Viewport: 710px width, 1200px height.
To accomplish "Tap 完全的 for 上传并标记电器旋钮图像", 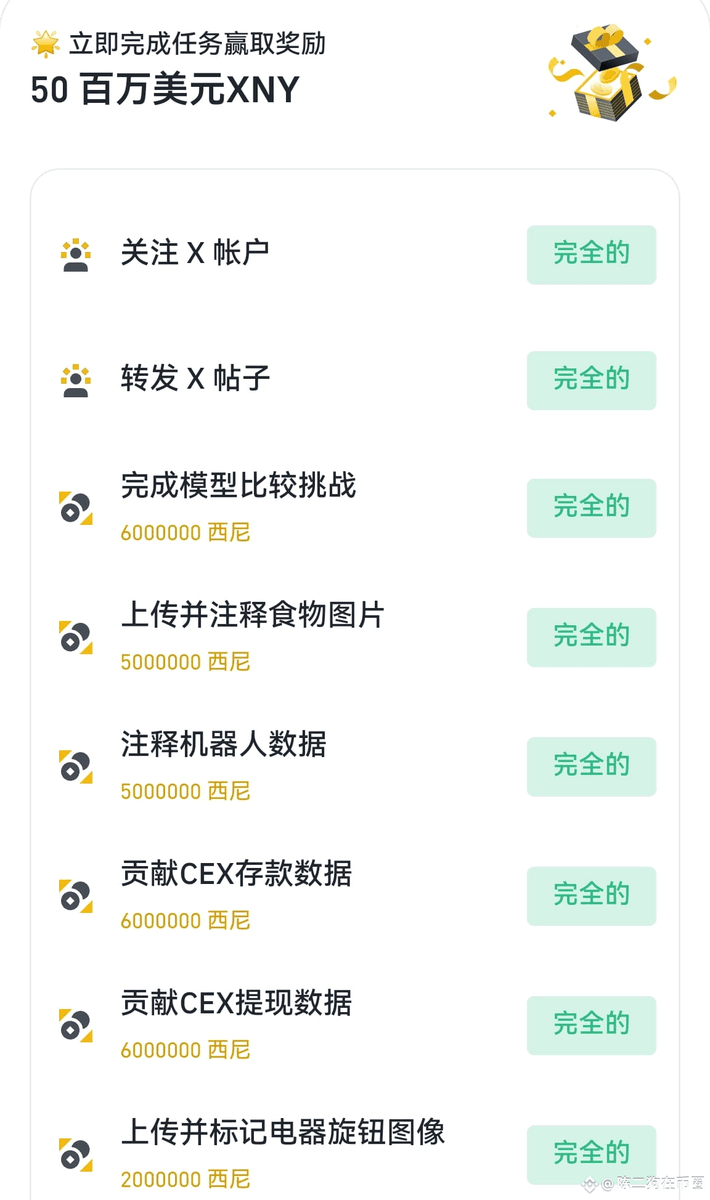I will pyautogui.click(x=591, y=1154).
